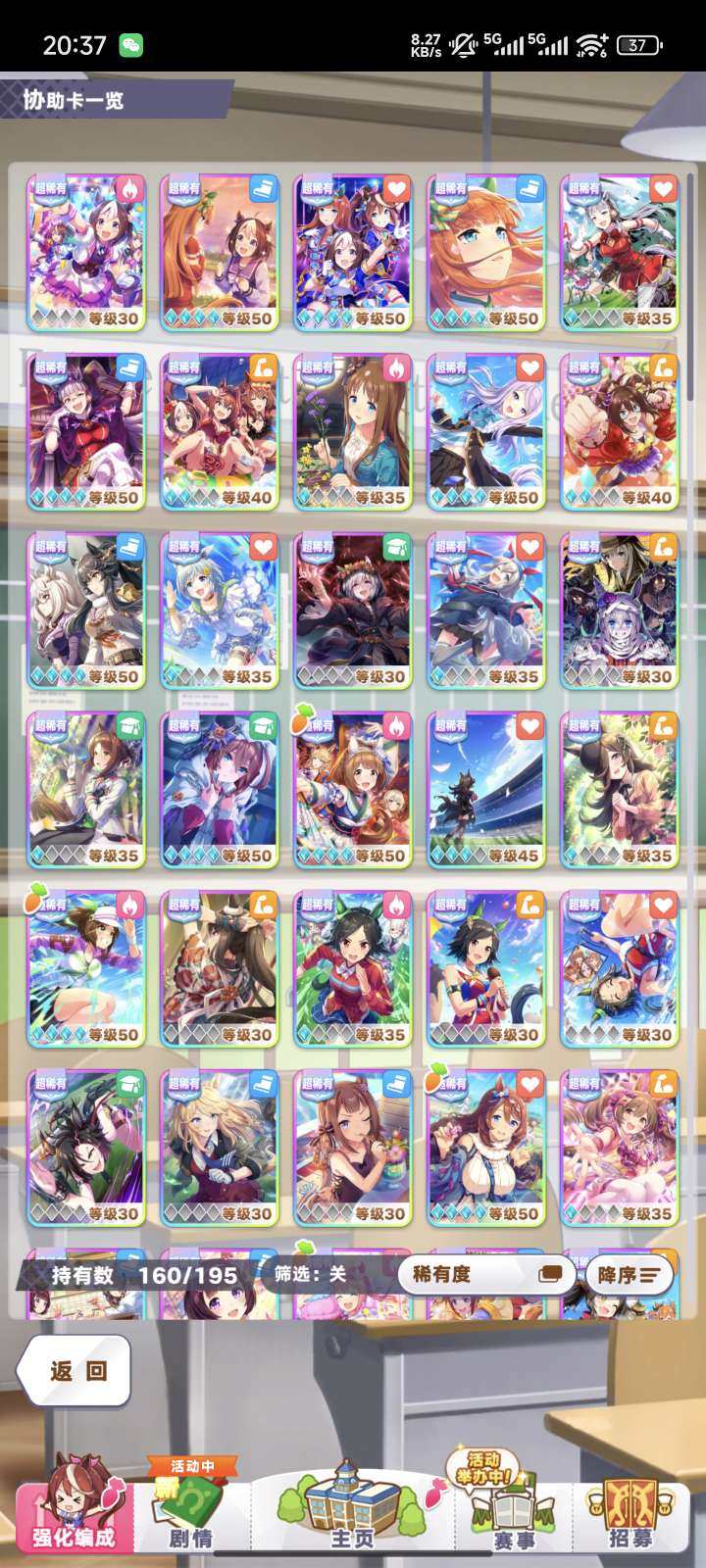Change sort criterion from 稀有度
This screenshot has height=1568, width=706.
click(x=485, y=1274)
